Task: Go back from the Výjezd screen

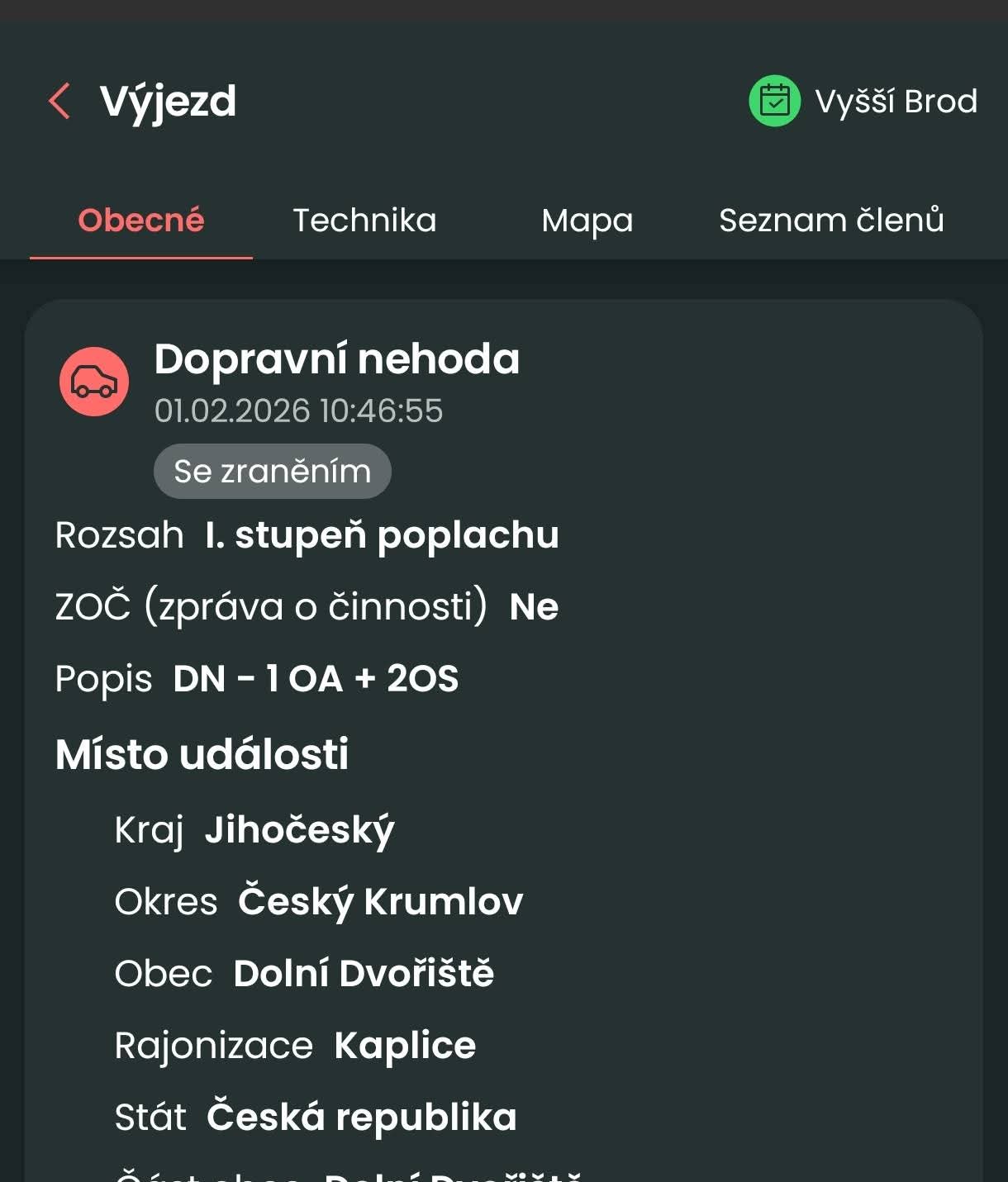Action: (x=59, y=102)
